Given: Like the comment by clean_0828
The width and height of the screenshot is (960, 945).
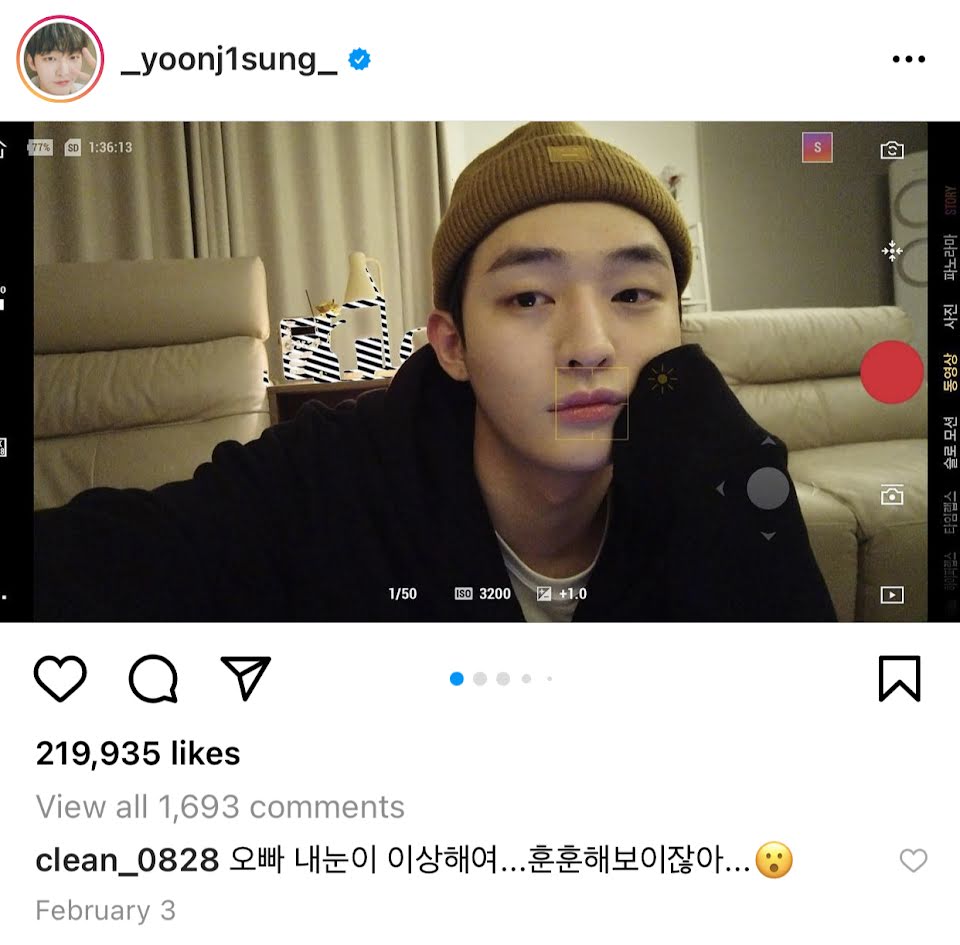Looking at the screenshot, I should coord(913,860).
